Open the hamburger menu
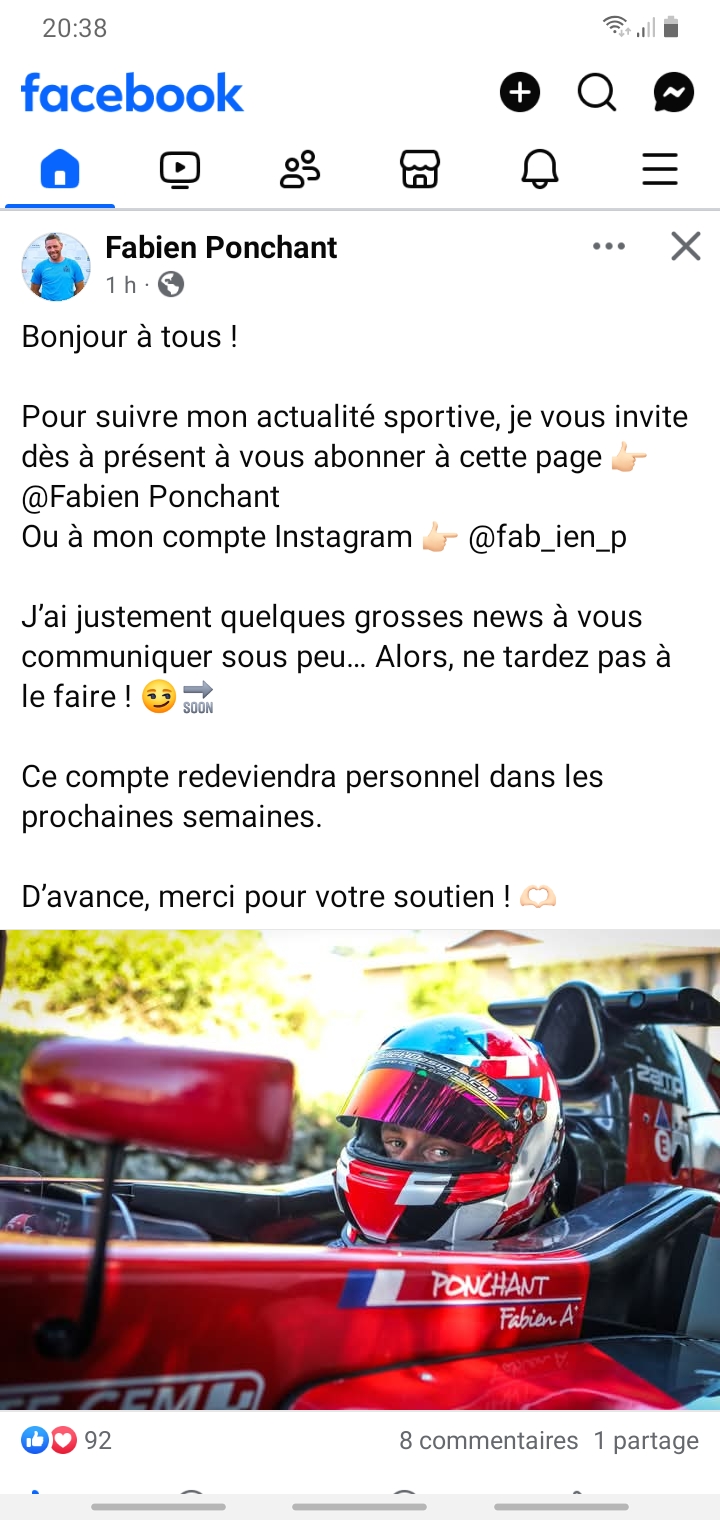720x1520 pixels. click(x=660, y=169)
